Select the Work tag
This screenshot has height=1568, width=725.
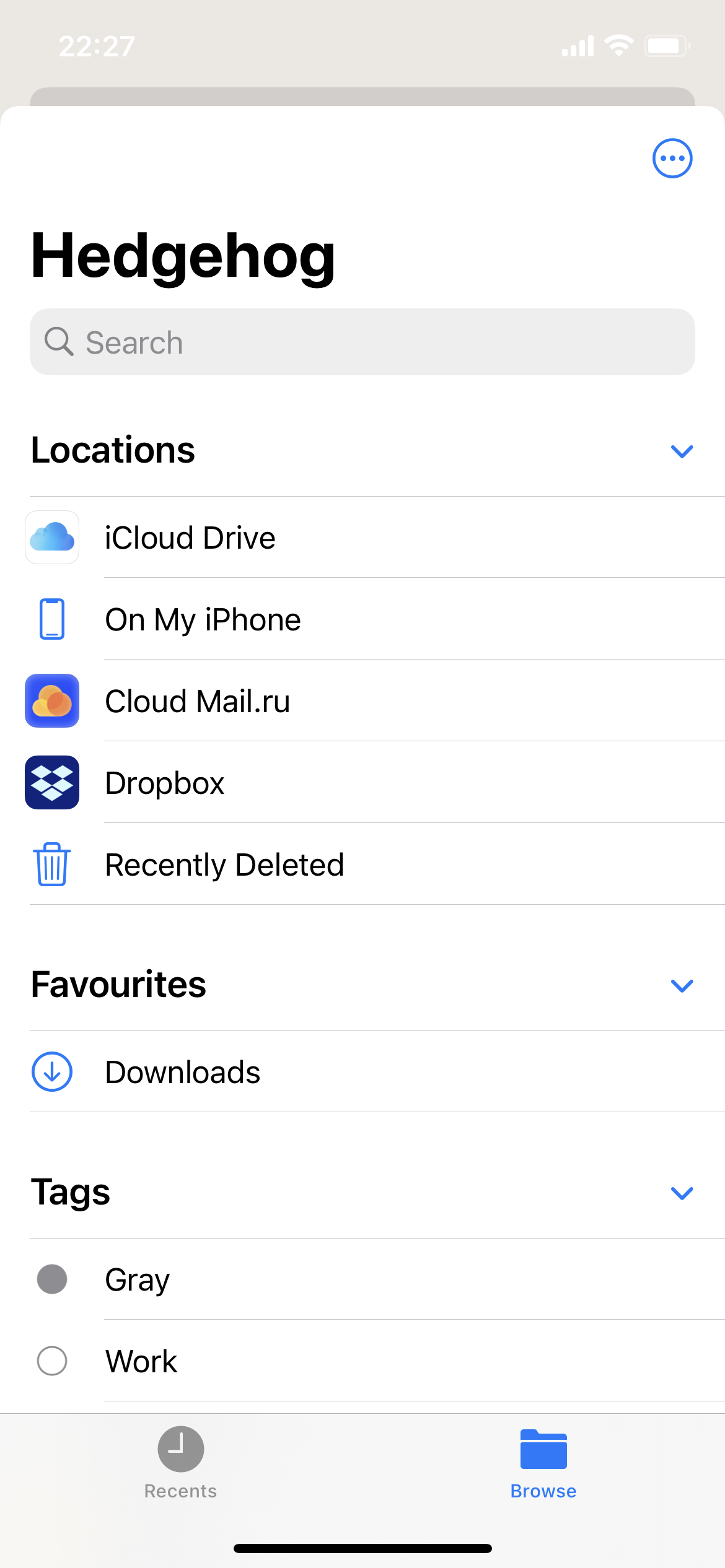[362, 1361]
